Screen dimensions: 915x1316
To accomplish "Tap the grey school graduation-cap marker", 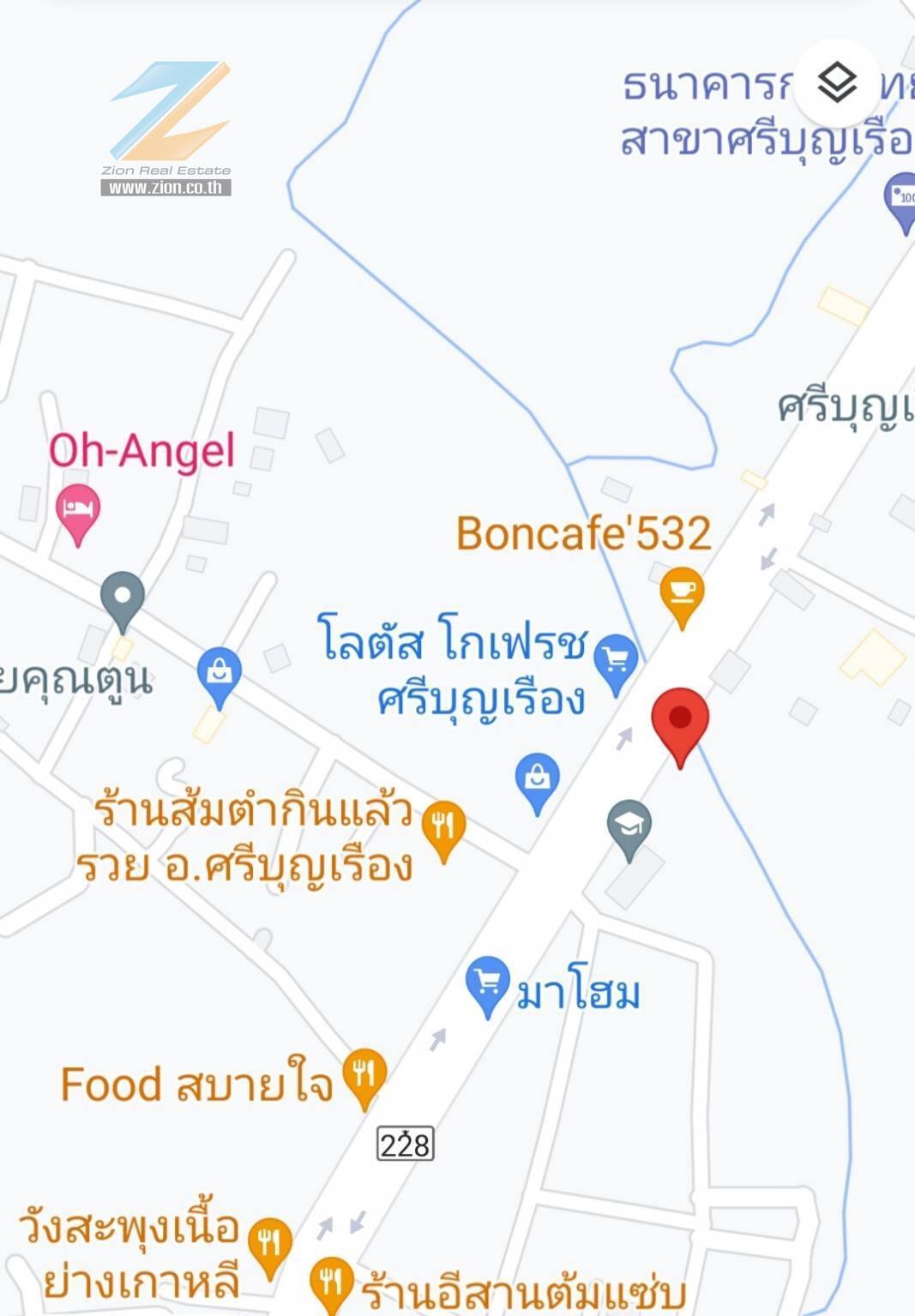I will [x=629, y=826].
